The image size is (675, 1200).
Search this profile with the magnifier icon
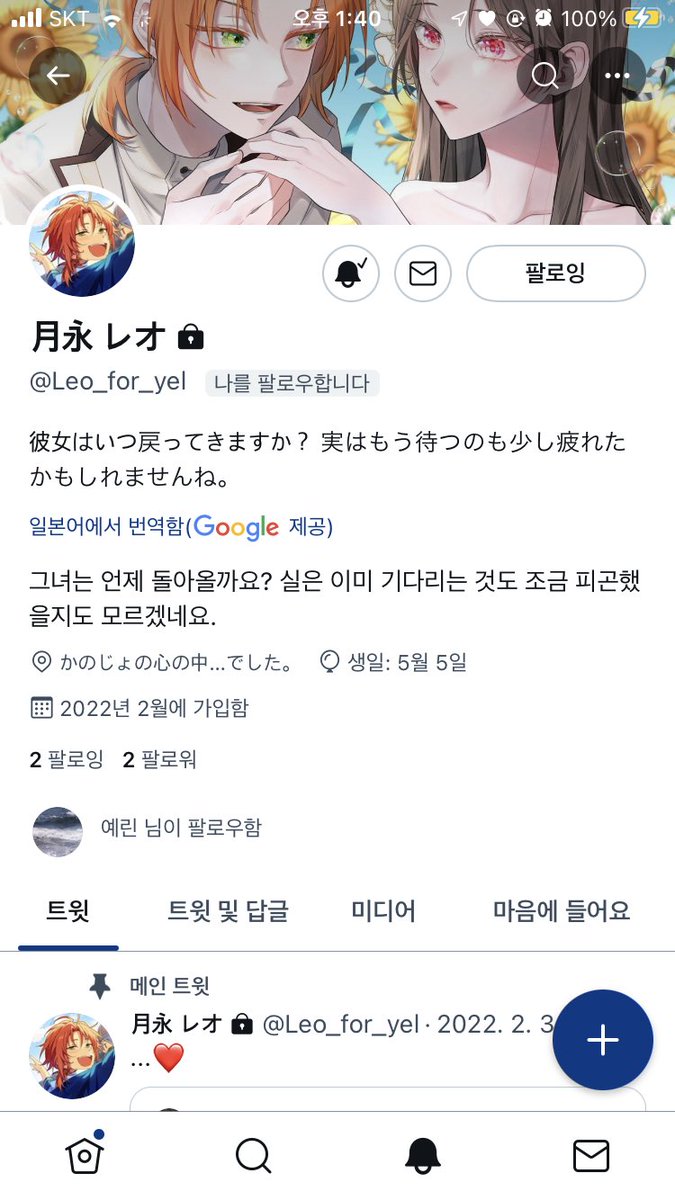544,75
